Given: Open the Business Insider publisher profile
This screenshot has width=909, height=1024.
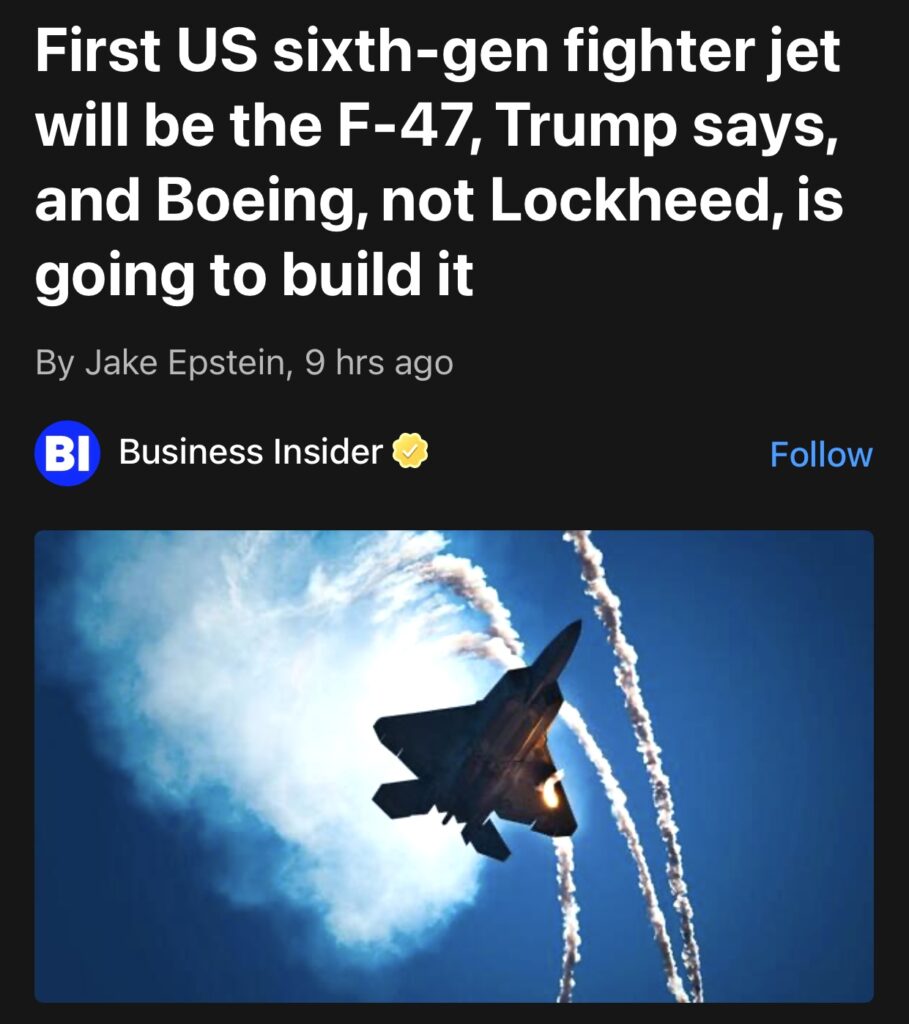Looking at the screenshot, I should (249, 453).
